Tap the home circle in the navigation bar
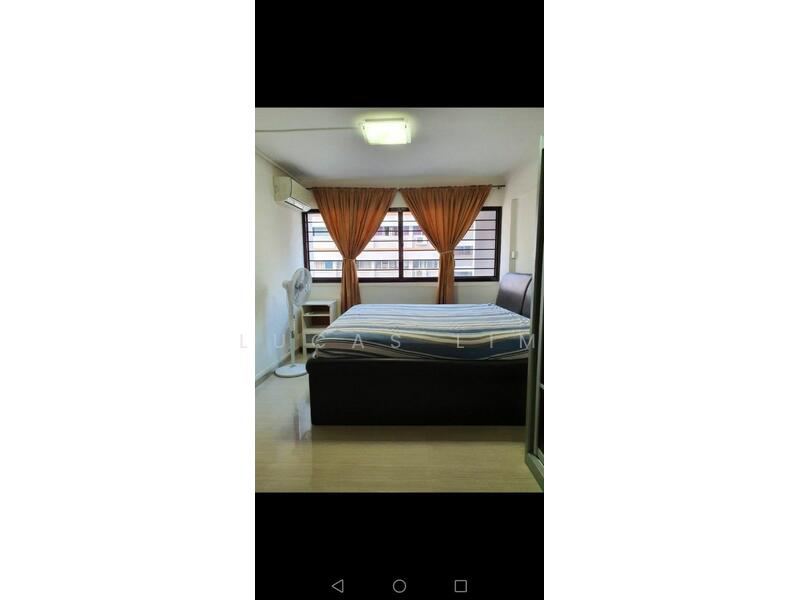The width and height of the screenshot is (800, 600). pos(399,586)
